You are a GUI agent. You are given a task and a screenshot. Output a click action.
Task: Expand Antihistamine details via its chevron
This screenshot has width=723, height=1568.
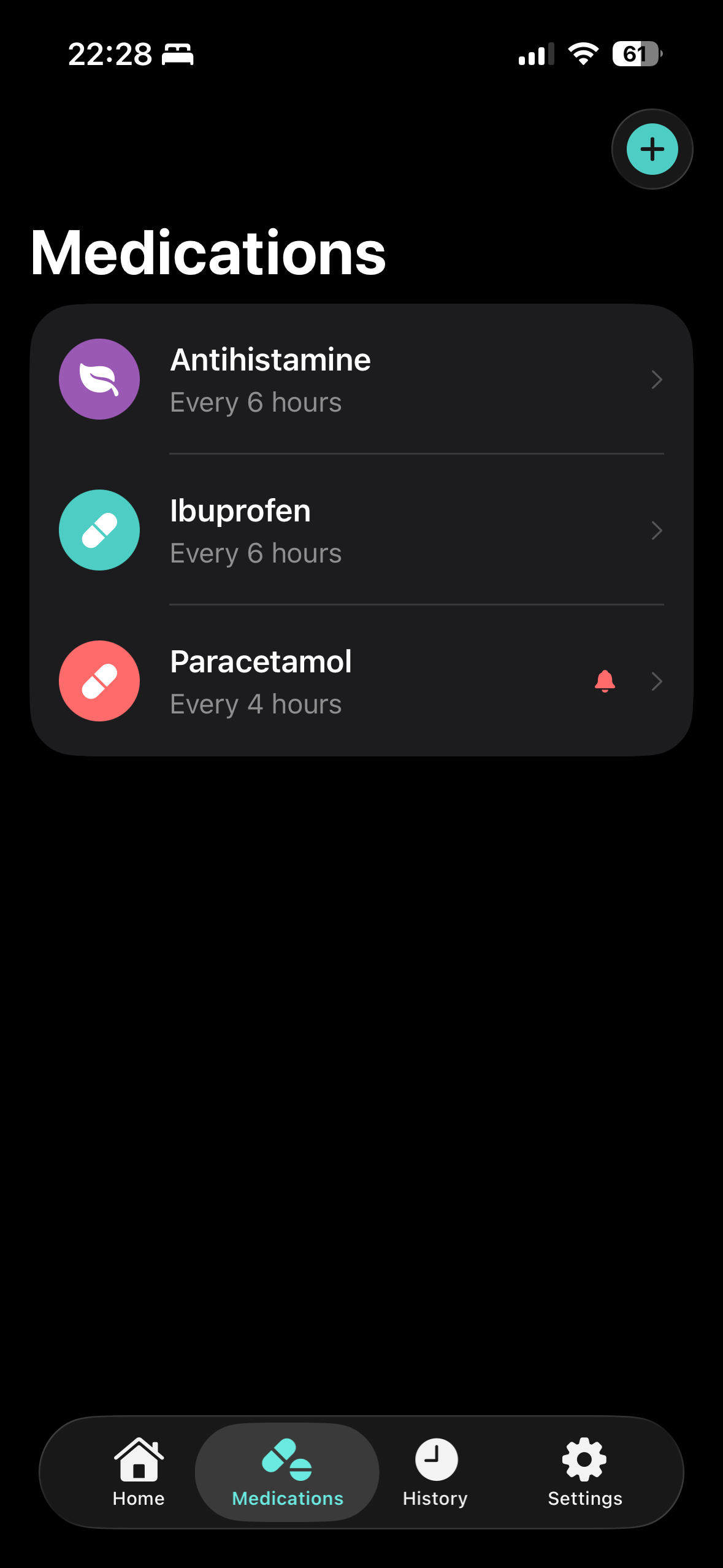coord(657,380)
